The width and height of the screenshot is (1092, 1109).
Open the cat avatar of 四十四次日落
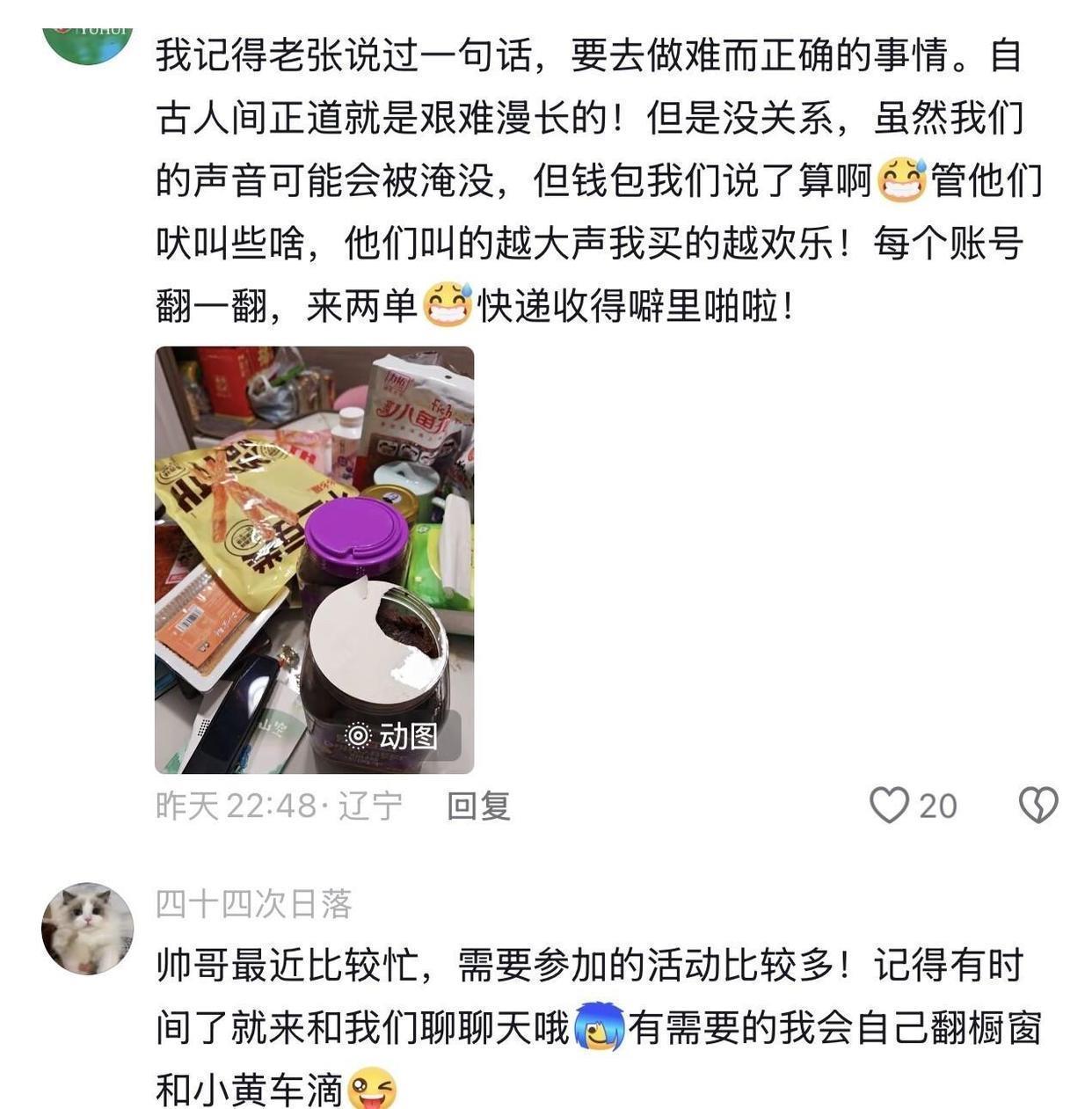pos(87,928)
